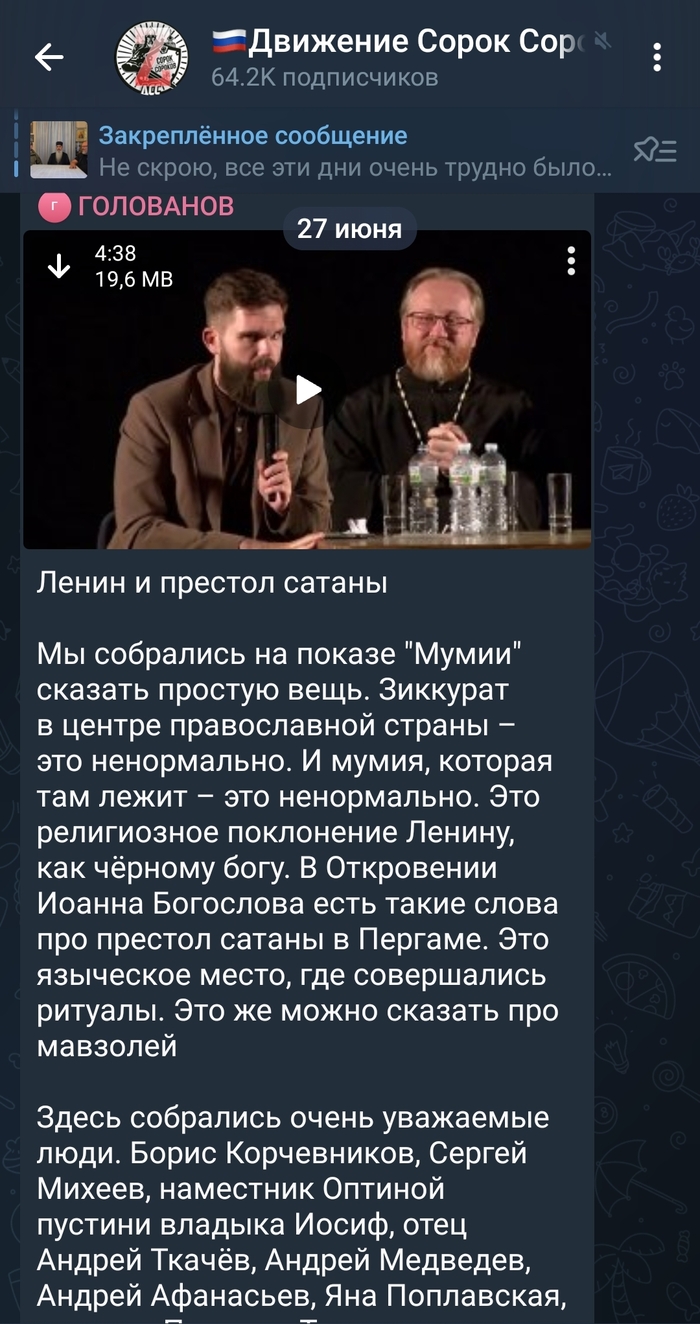Open the video's three-dot options
This screenshot has height=1324, width=700.
[x=571, y=262]
